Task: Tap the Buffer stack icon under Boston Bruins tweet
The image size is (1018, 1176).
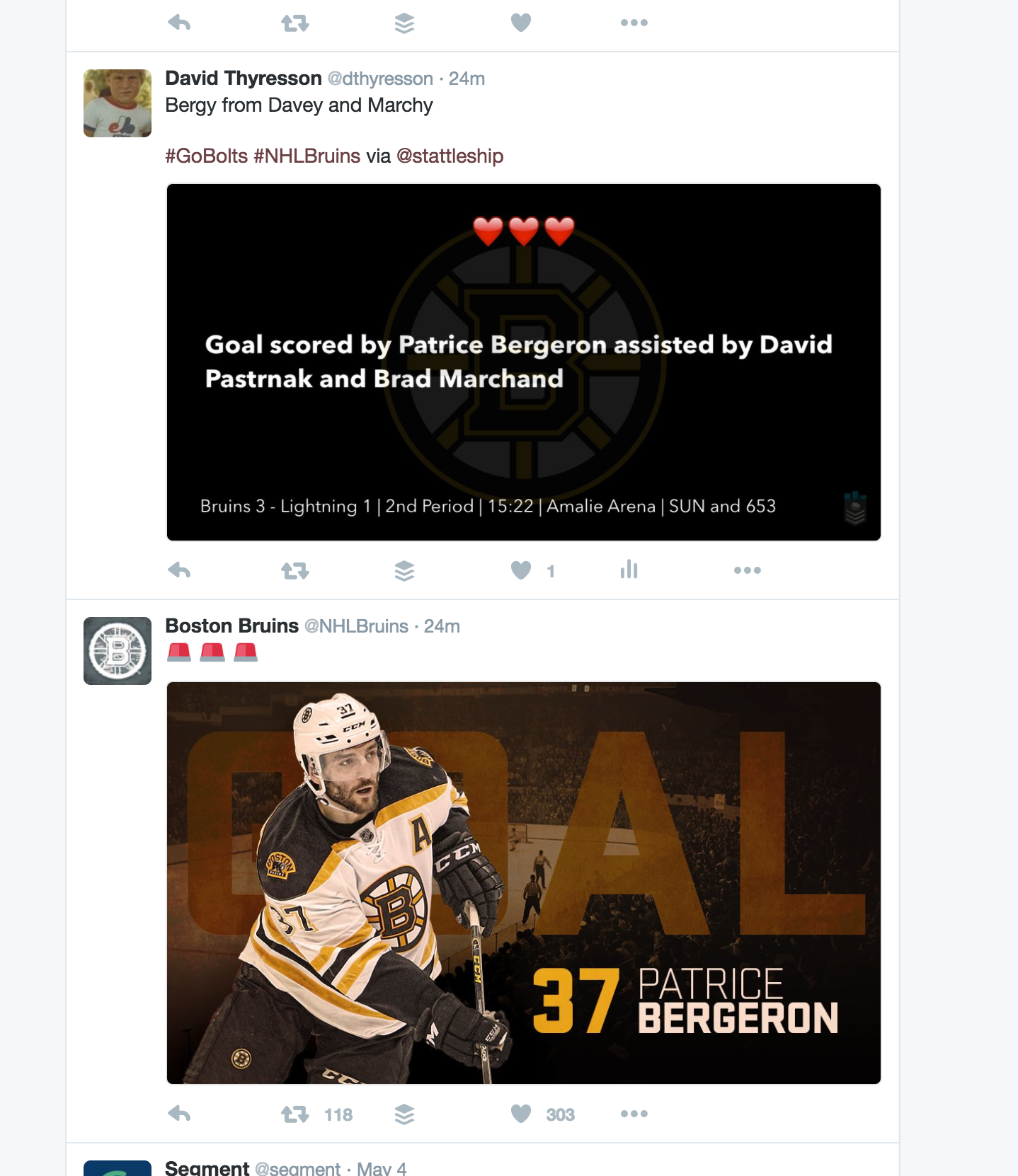Action: coord(404,1114)
